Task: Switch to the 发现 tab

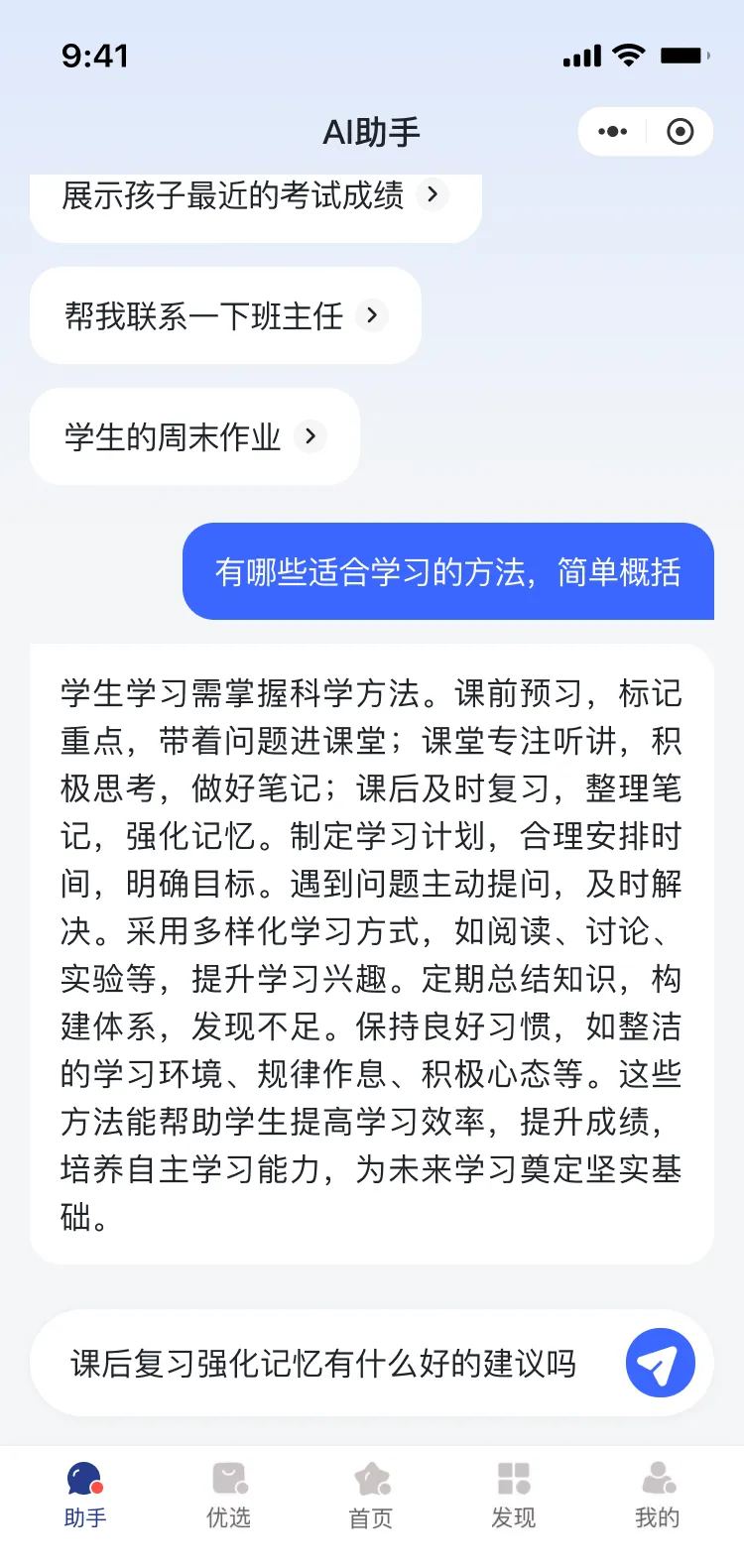Action: 514,1495
